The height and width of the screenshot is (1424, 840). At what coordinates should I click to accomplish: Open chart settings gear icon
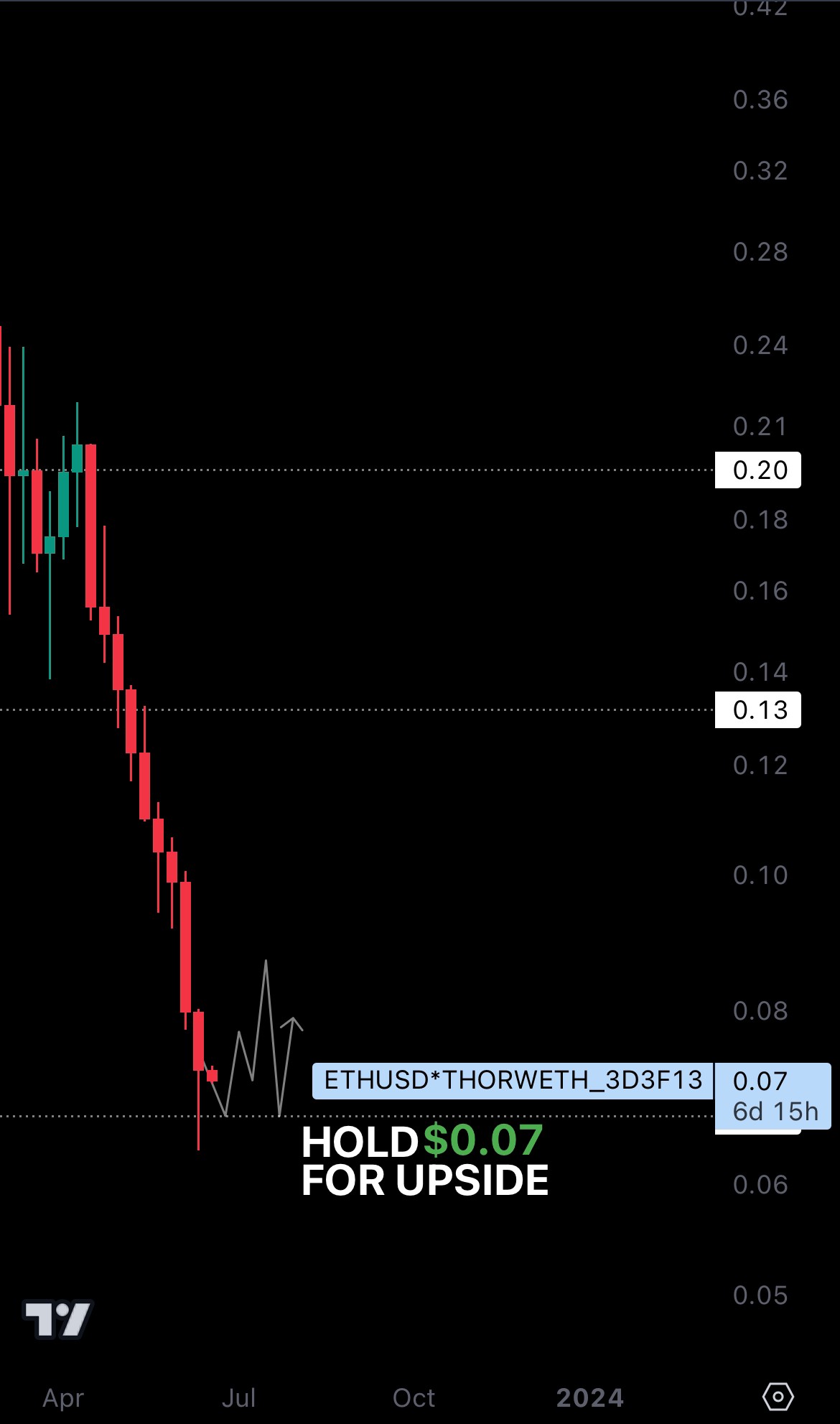[x=778, y=1397]
